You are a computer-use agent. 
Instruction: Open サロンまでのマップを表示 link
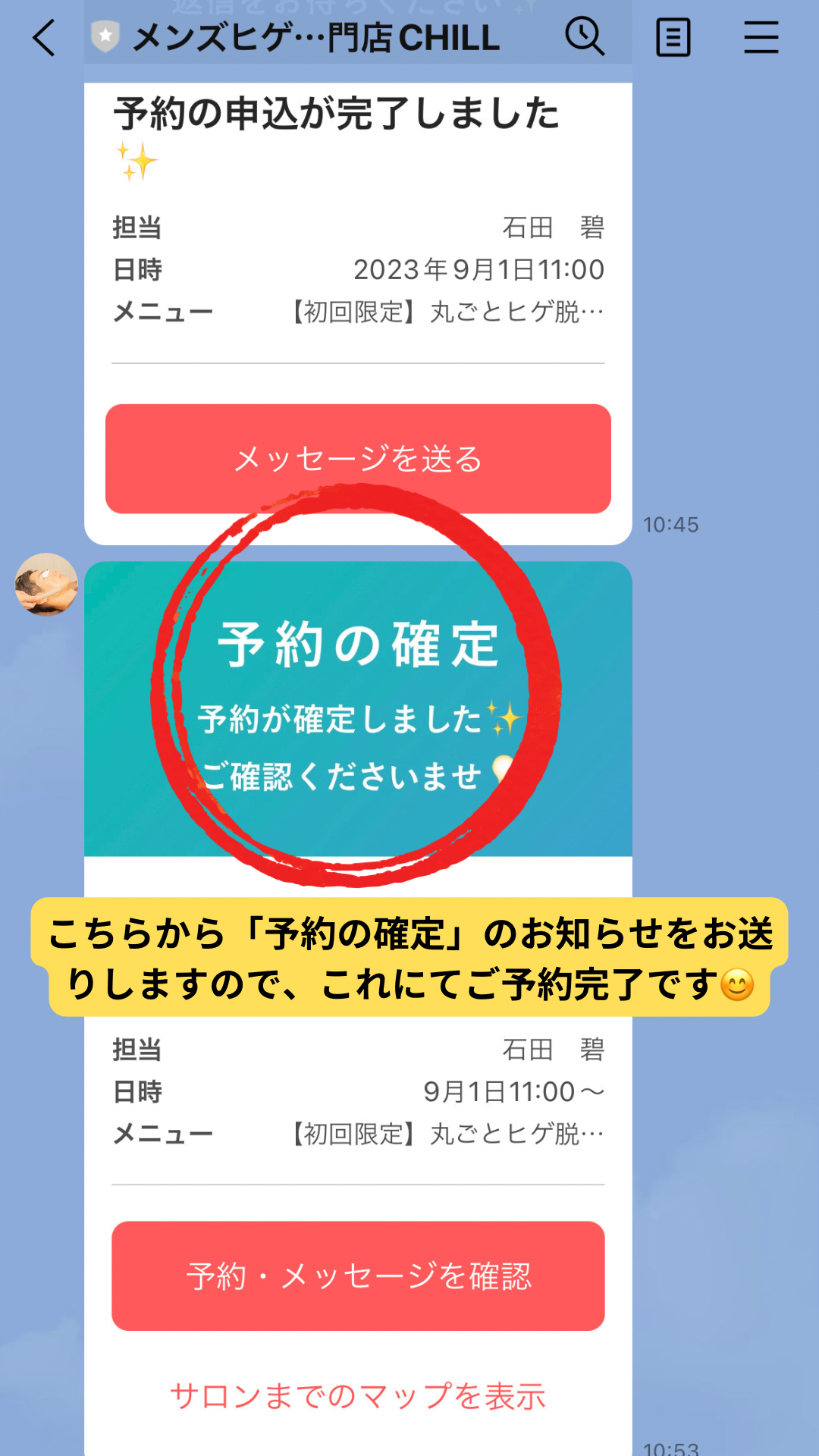click(358, 1396)
